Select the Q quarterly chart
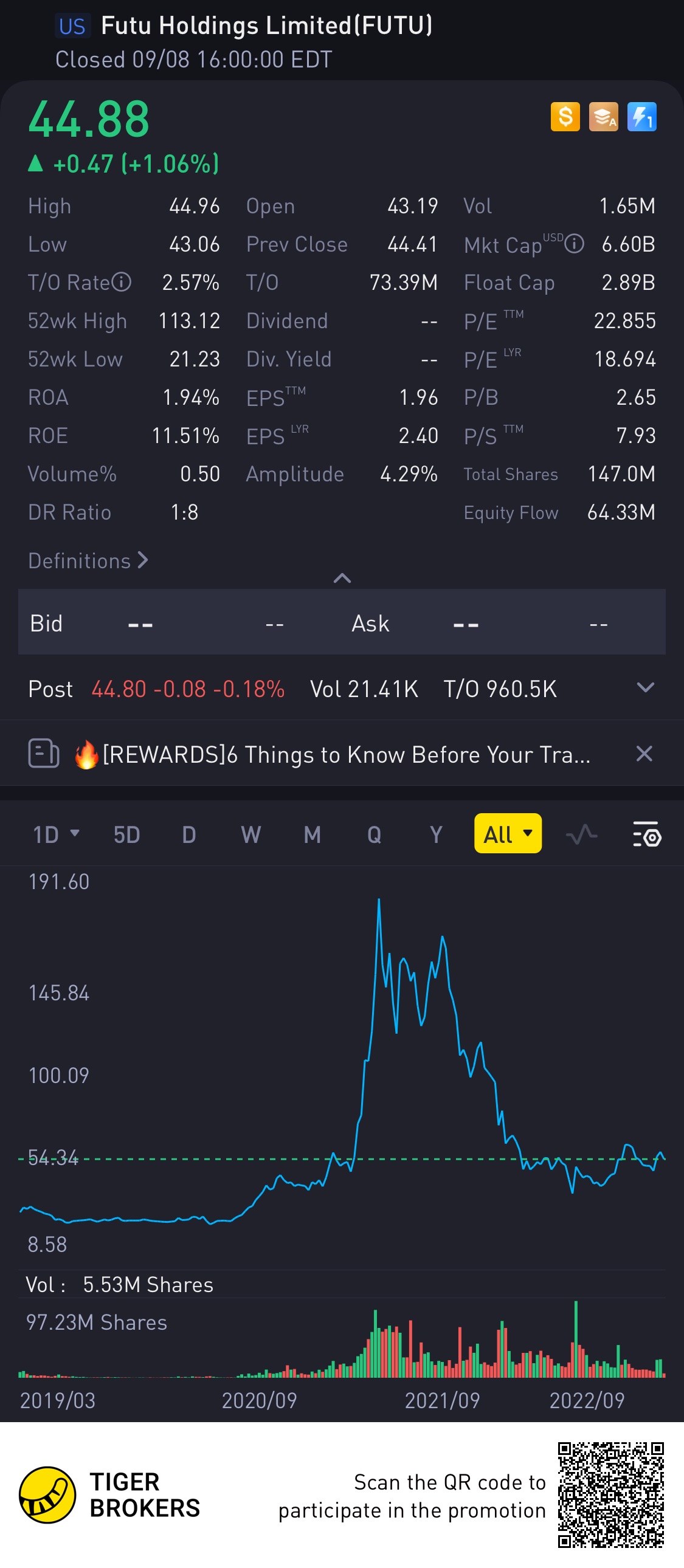The width and height of the screenshot is (684, 1568). point(374,834)
